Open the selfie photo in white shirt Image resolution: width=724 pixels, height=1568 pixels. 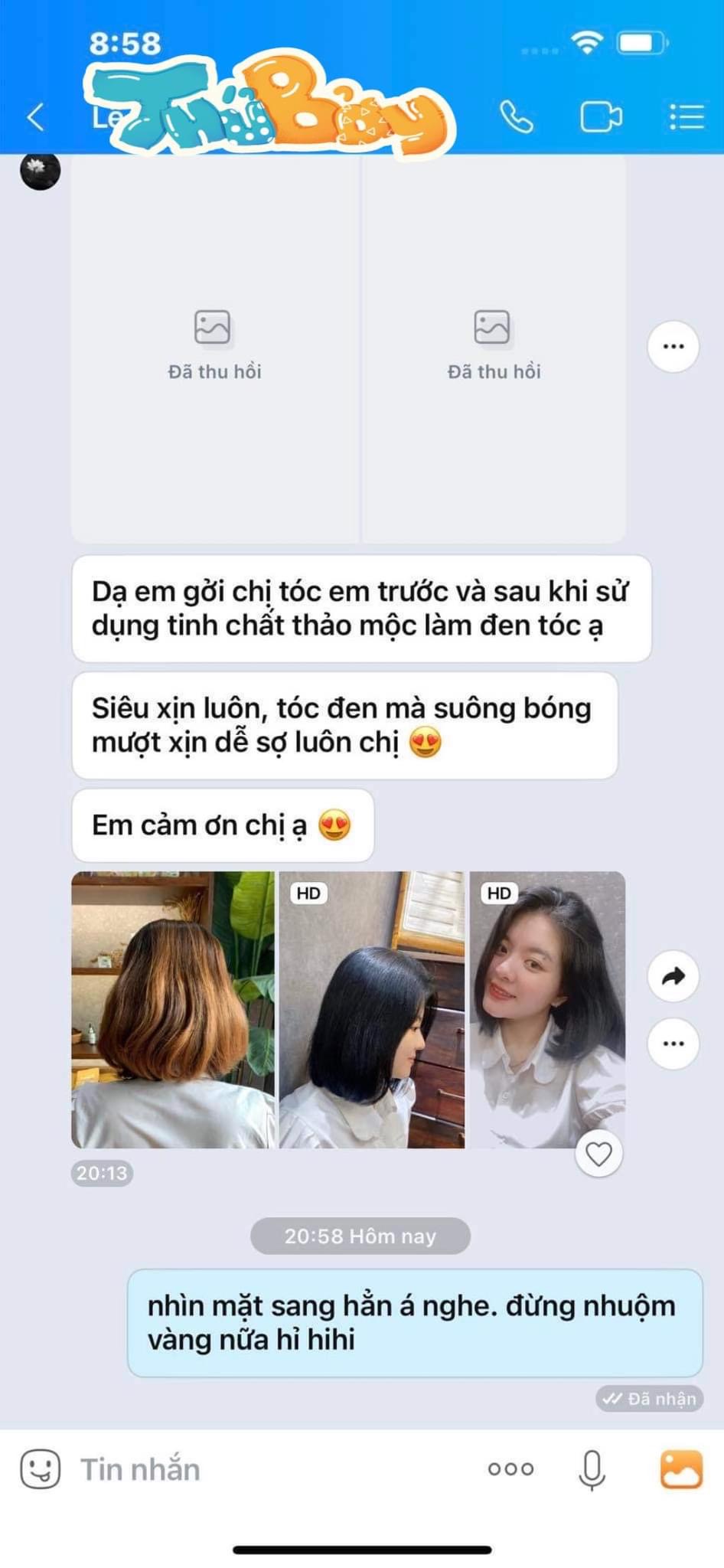tap(547, 1009)
